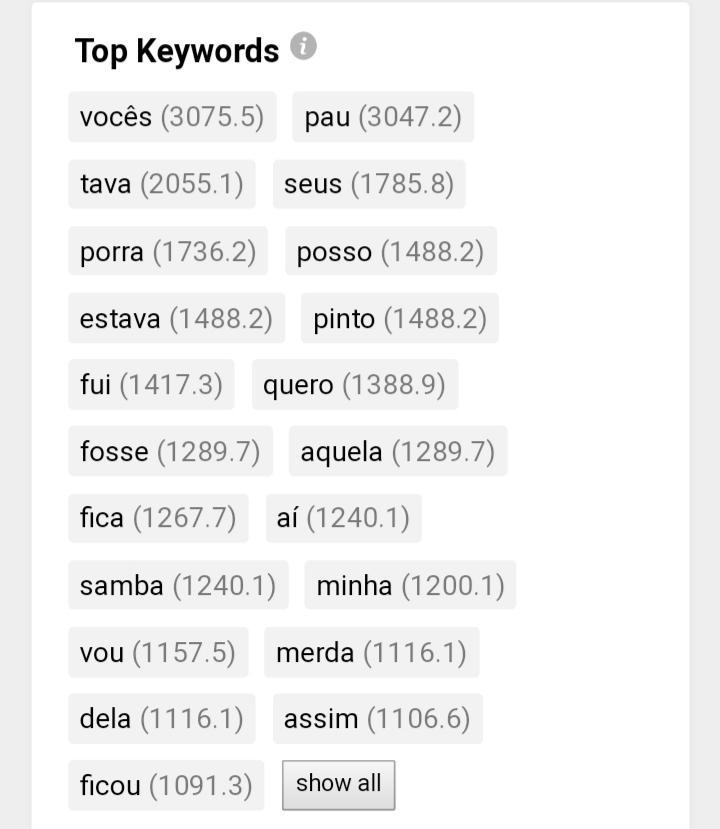Viewport: 720px width, 829px height.
Task: Click the fui keyword
Action: pos(151,385)
